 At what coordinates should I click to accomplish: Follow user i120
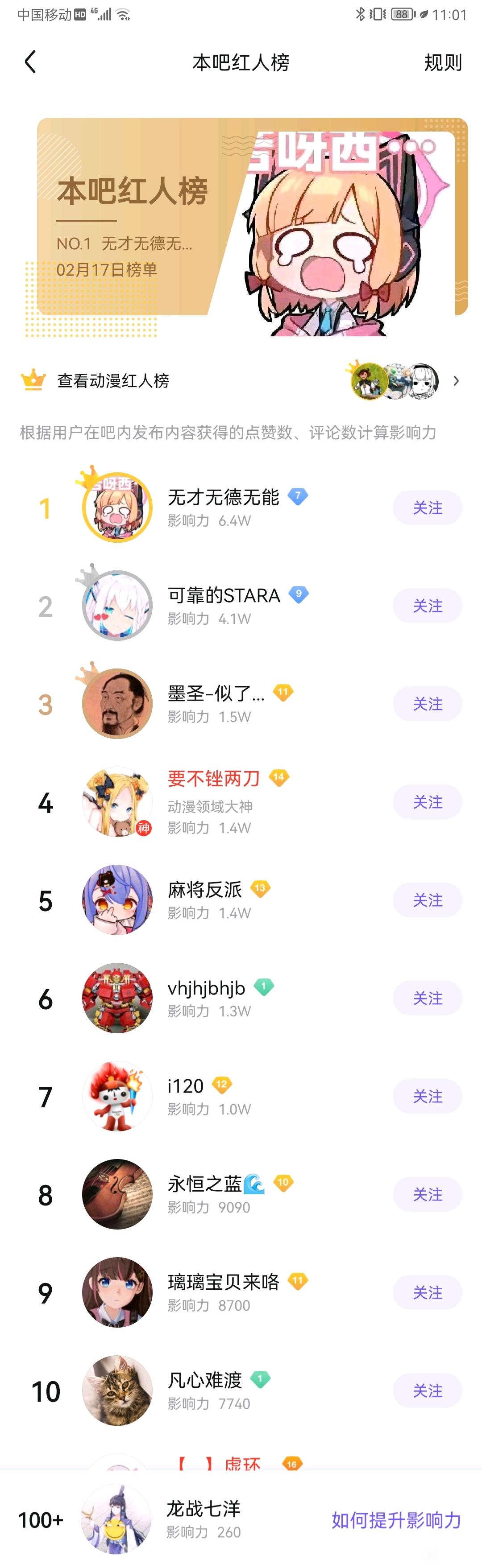[427, 1096]
